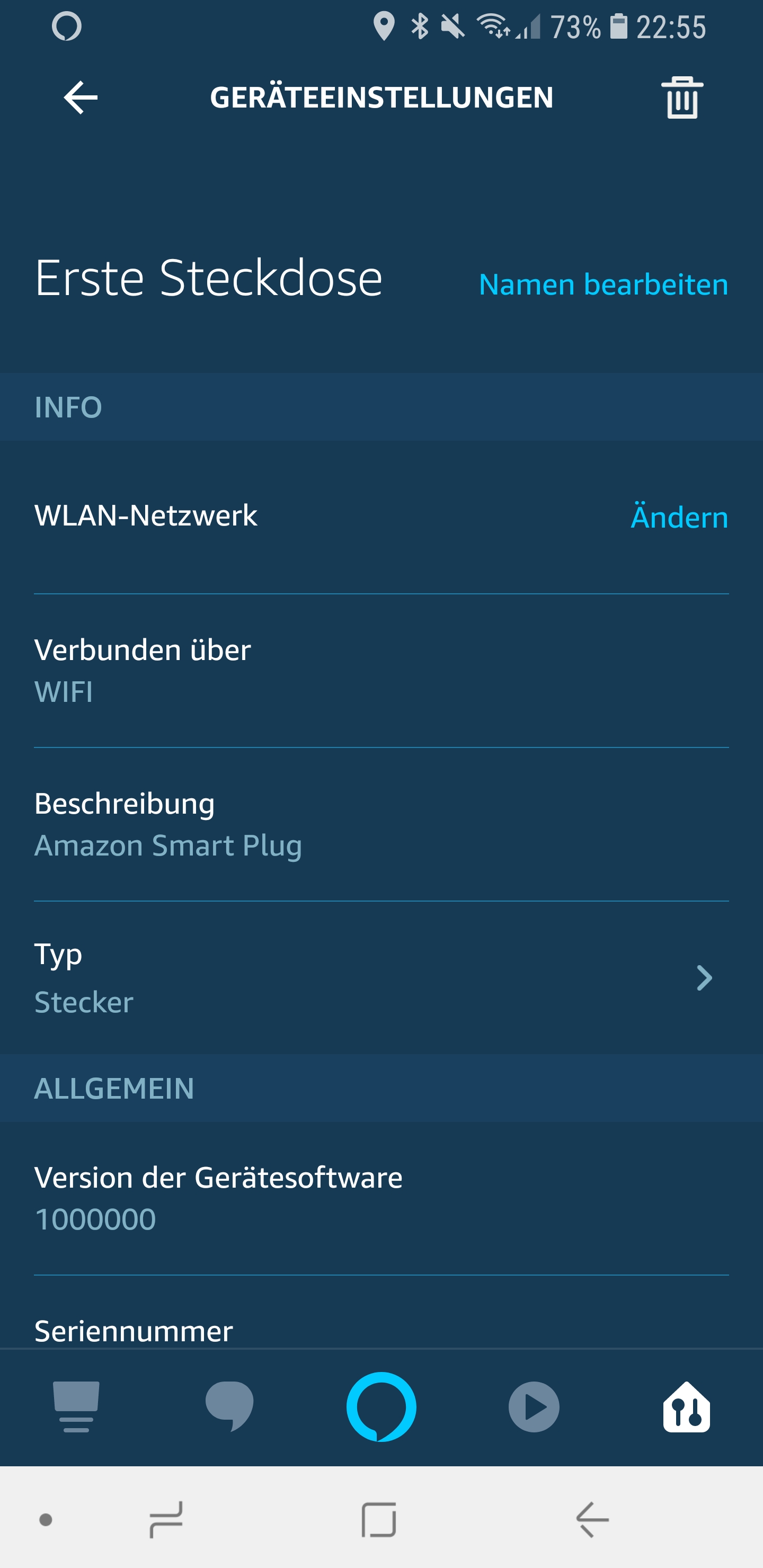Switch to the Home tab
This screenshot has height=1568, width=763.
point(76,1406)
